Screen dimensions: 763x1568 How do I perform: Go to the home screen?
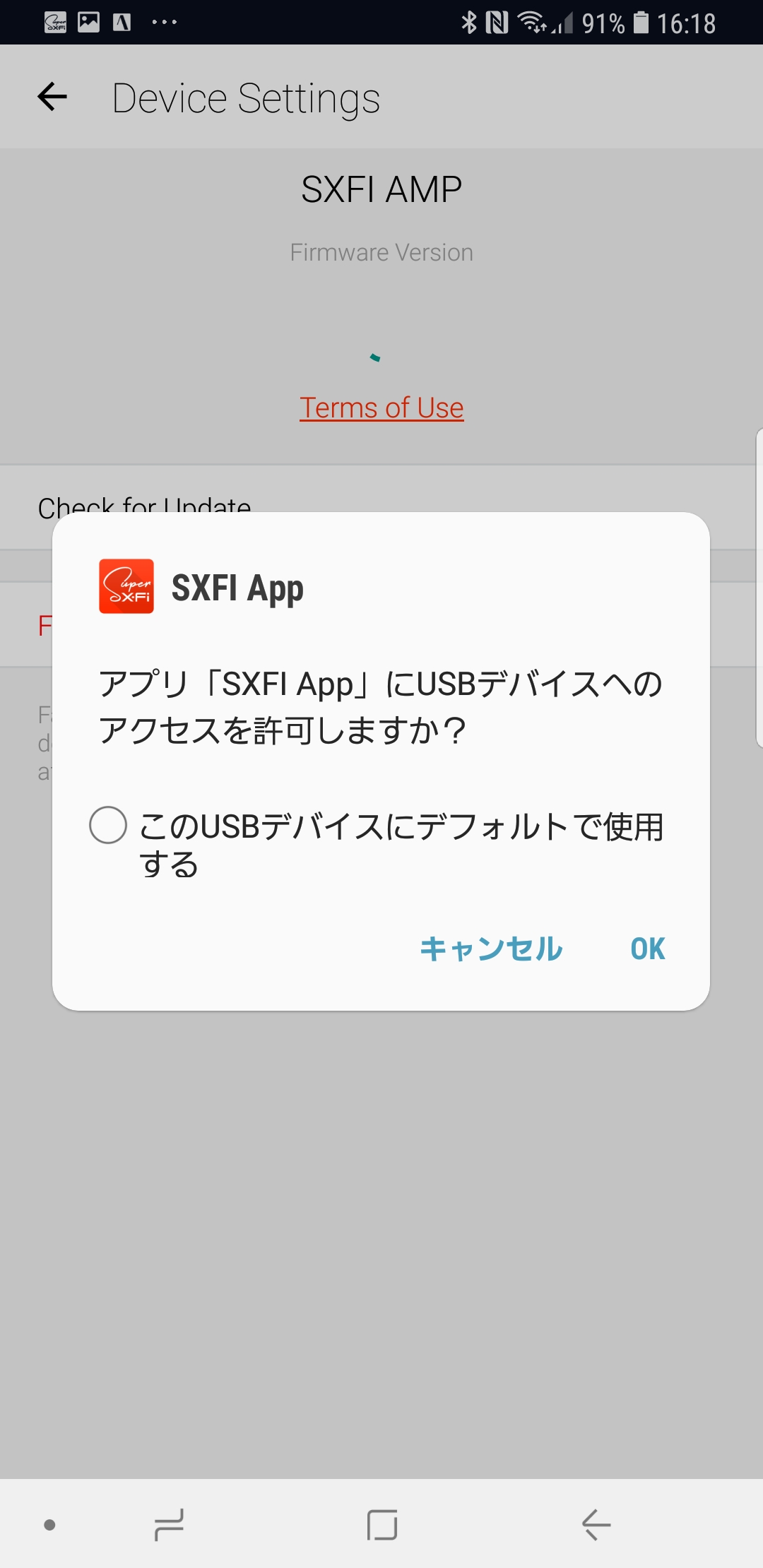click(x=382, y=1524)
